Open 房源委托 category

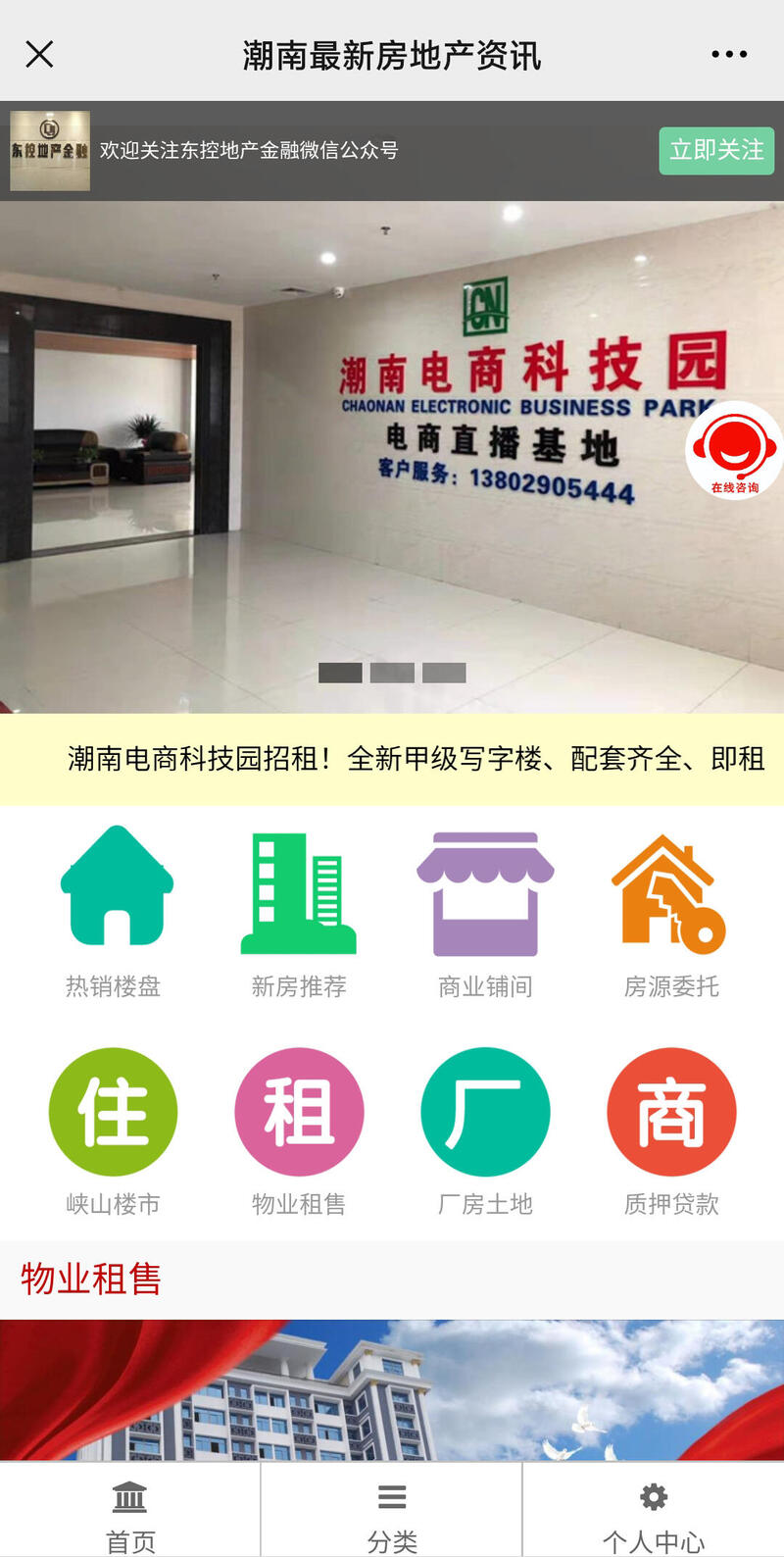click(671, 911)
